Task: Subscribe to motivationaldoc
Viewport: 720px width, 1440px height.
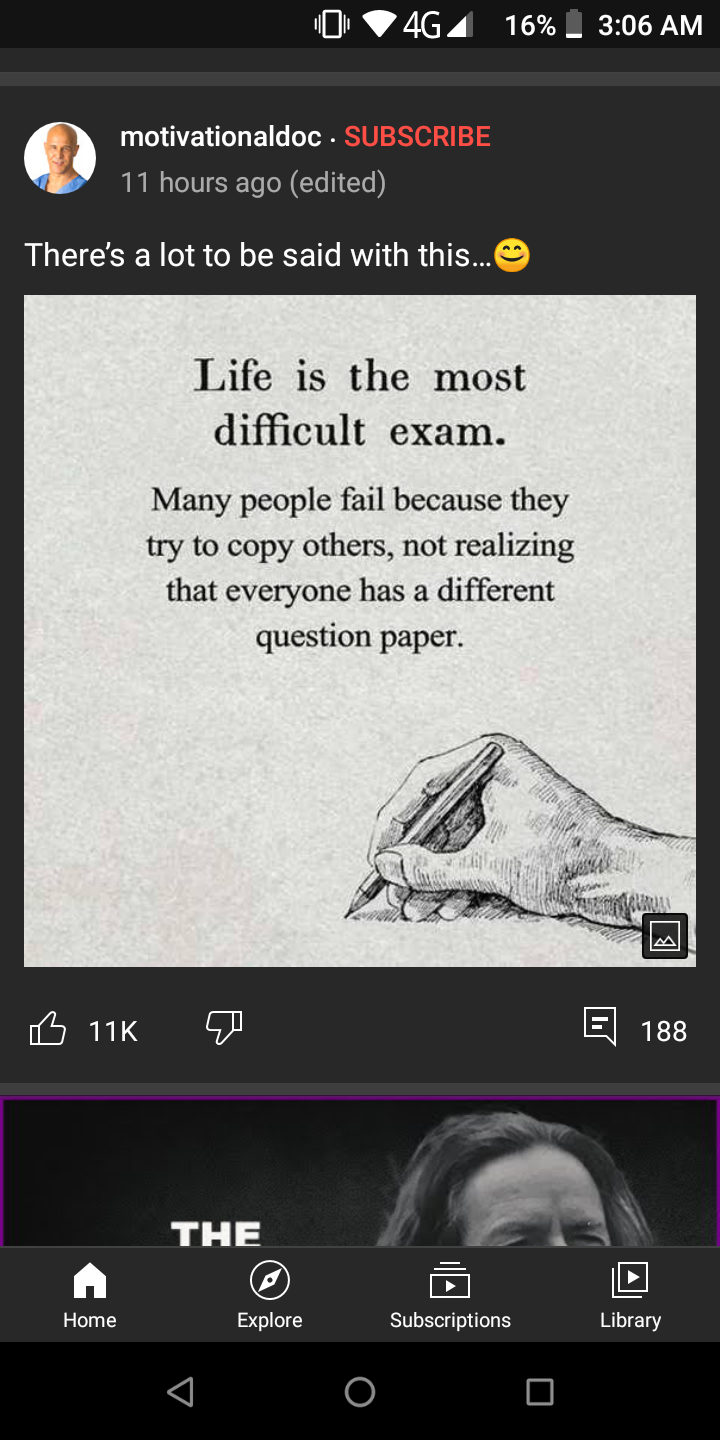Action: 417,137
